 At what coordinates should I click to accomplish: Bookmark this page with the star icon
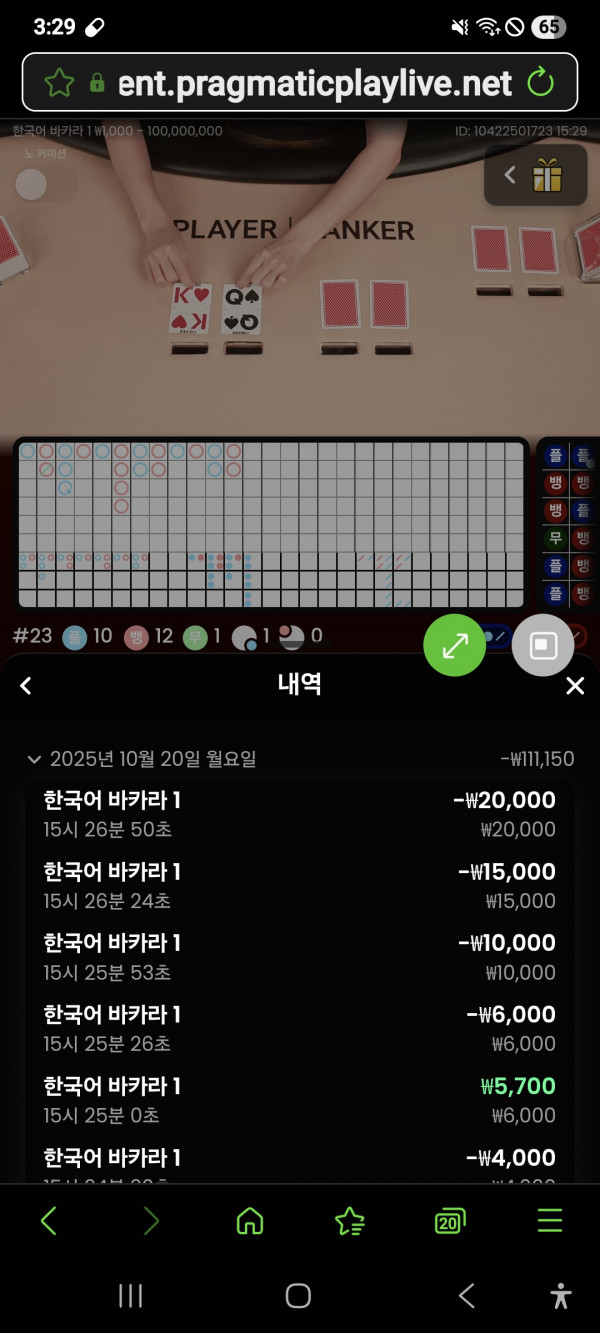(59, 82)
